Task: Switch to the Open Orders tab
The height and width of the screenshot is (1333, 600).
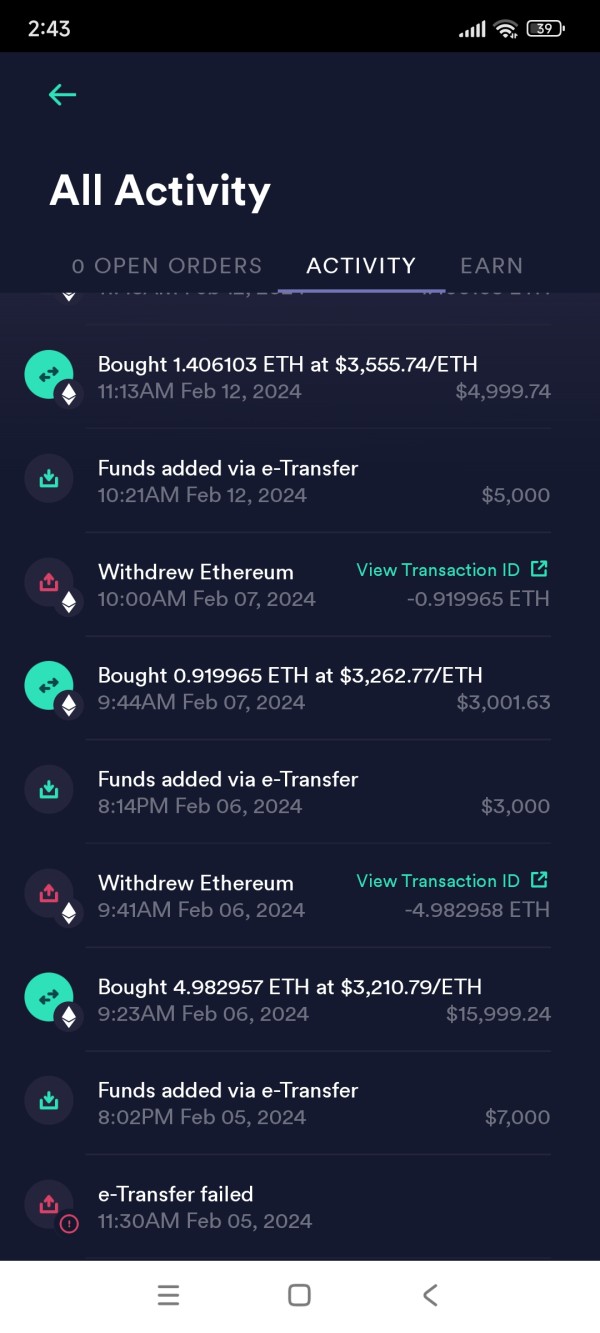Action: 167,266
